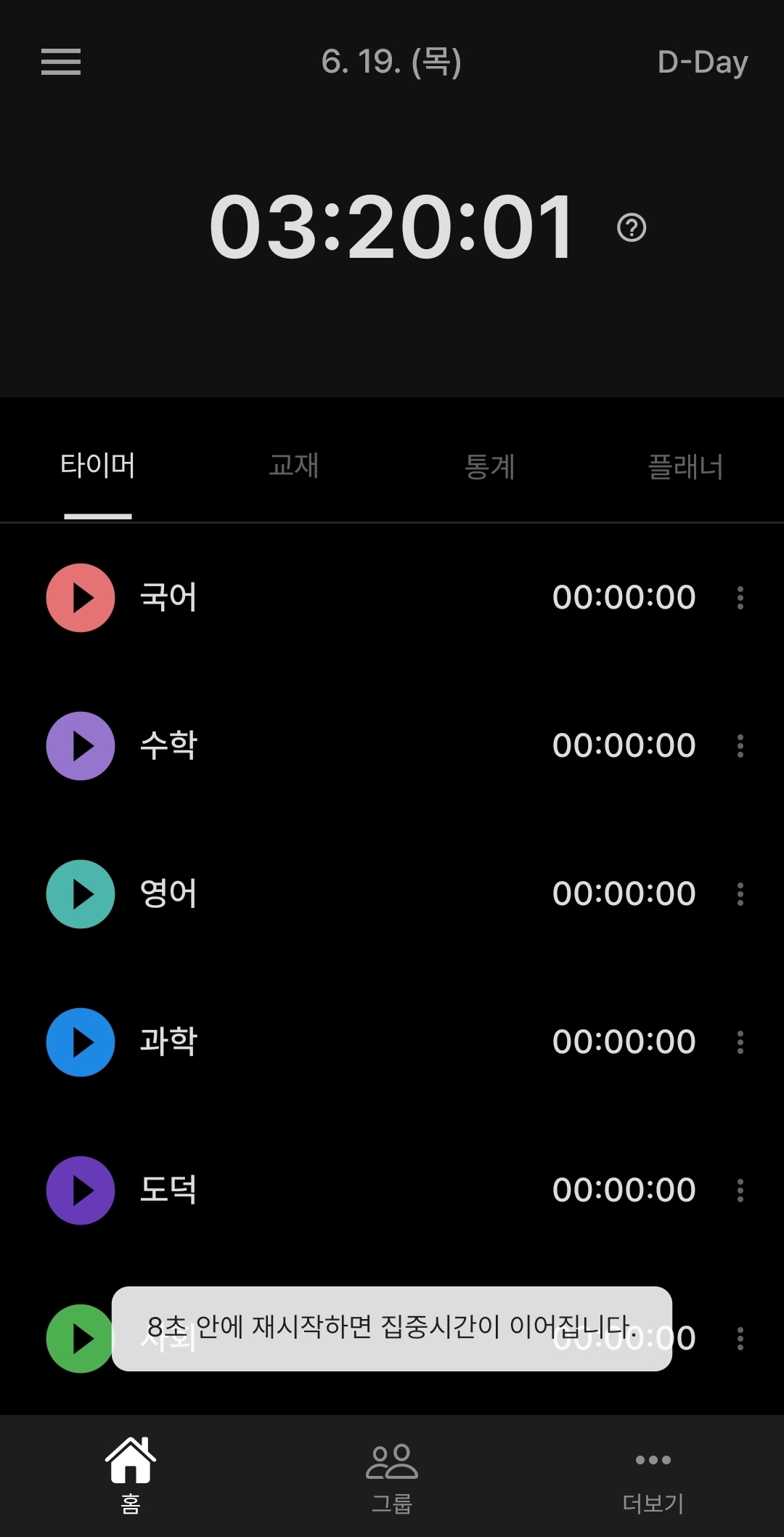The image size is (784, 1537).
Task: Start the 과학 timer
Action: (x=81, y=1042)
